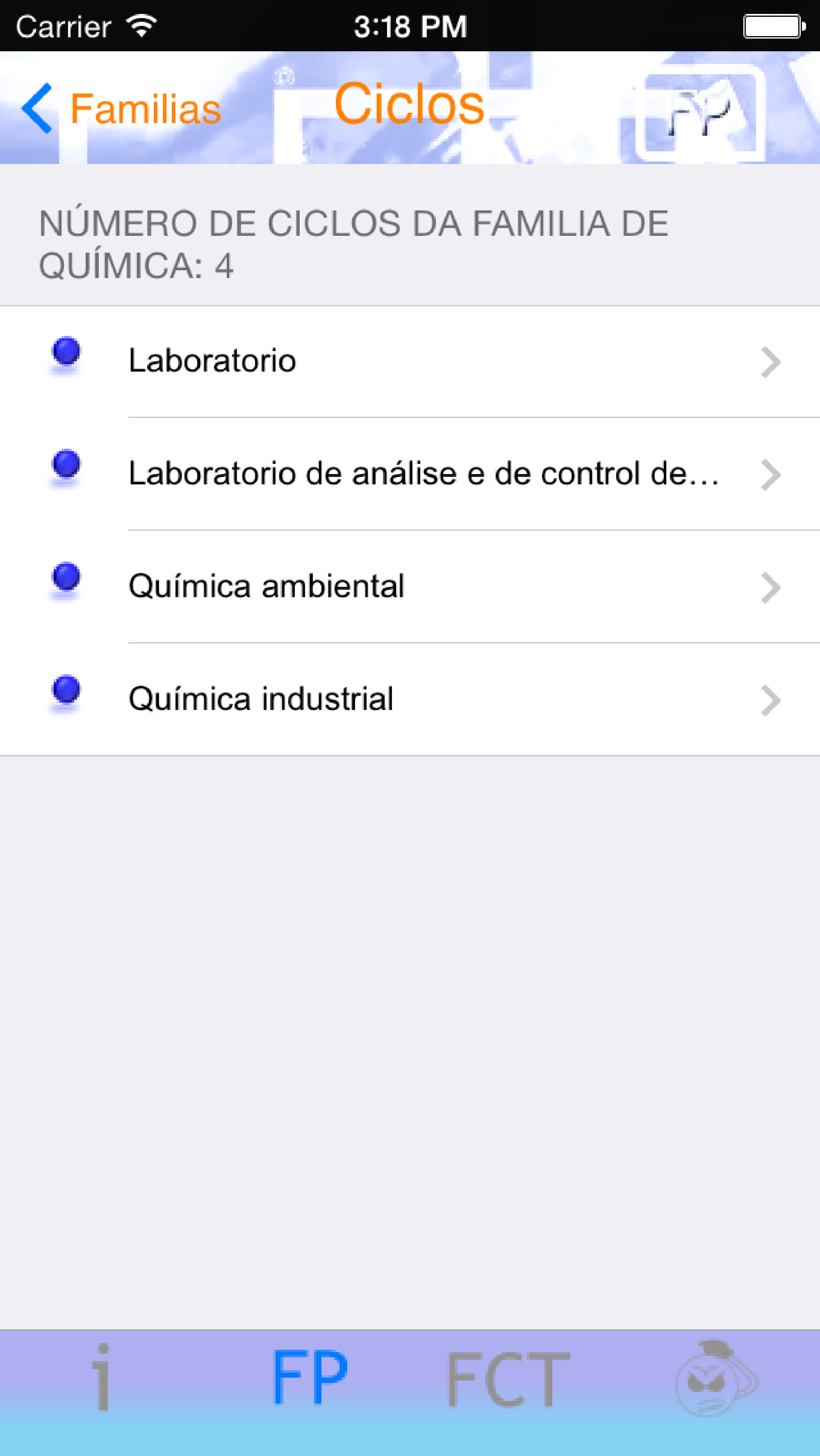Switch to the info tab
820x1456 pixels.
[102, 1380]
